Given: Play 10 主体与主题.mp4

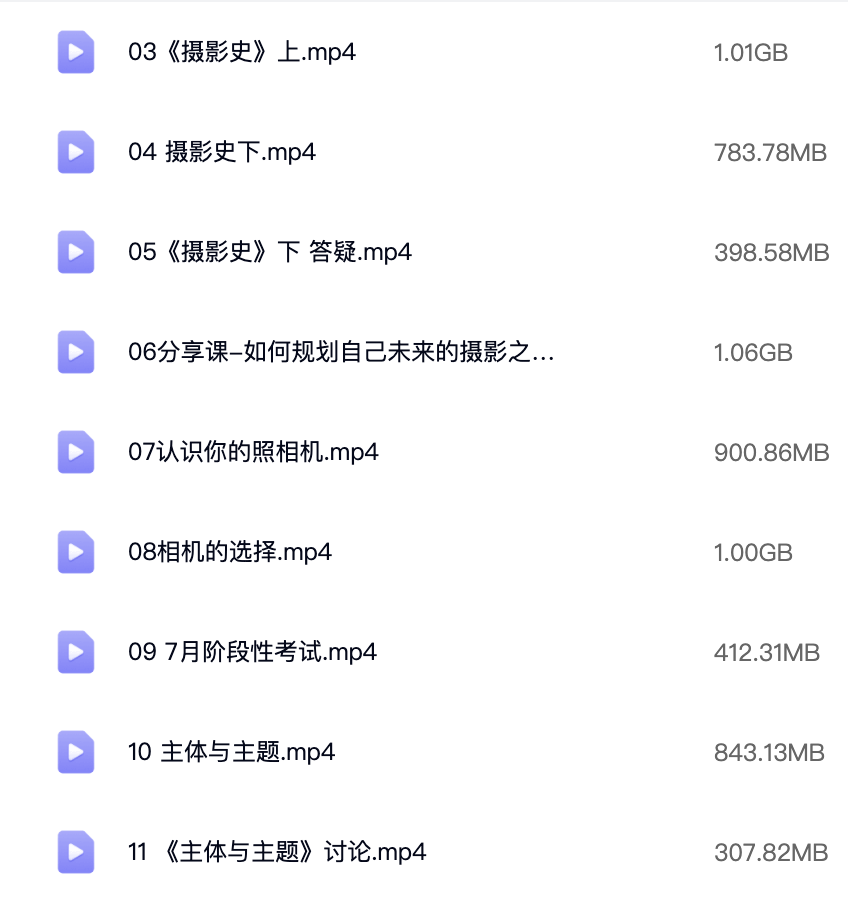Looking at the screenshot, I should pos(232,752).
